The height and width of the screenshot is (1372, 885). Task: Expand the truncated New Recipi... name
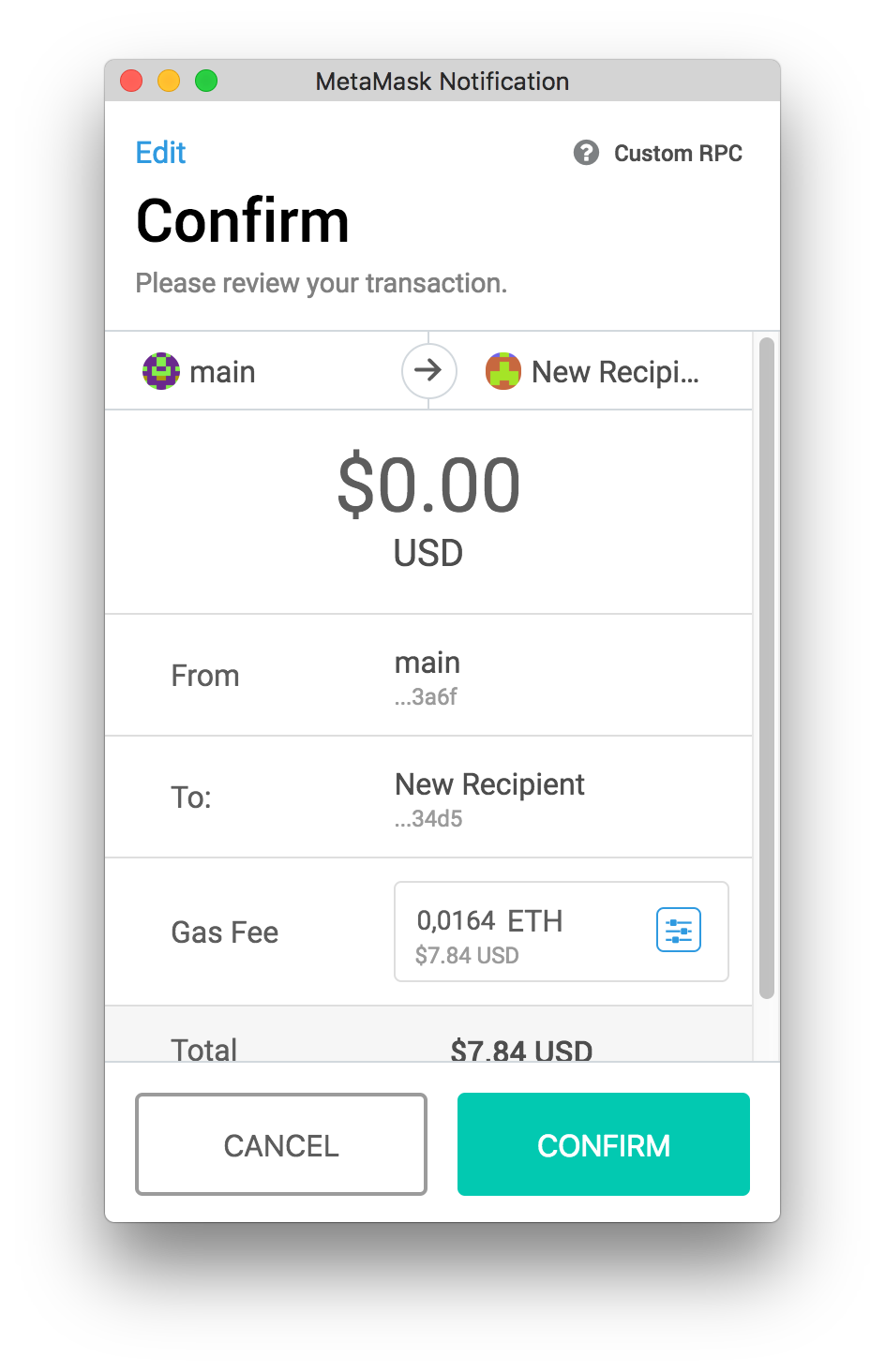pos(615,370)
